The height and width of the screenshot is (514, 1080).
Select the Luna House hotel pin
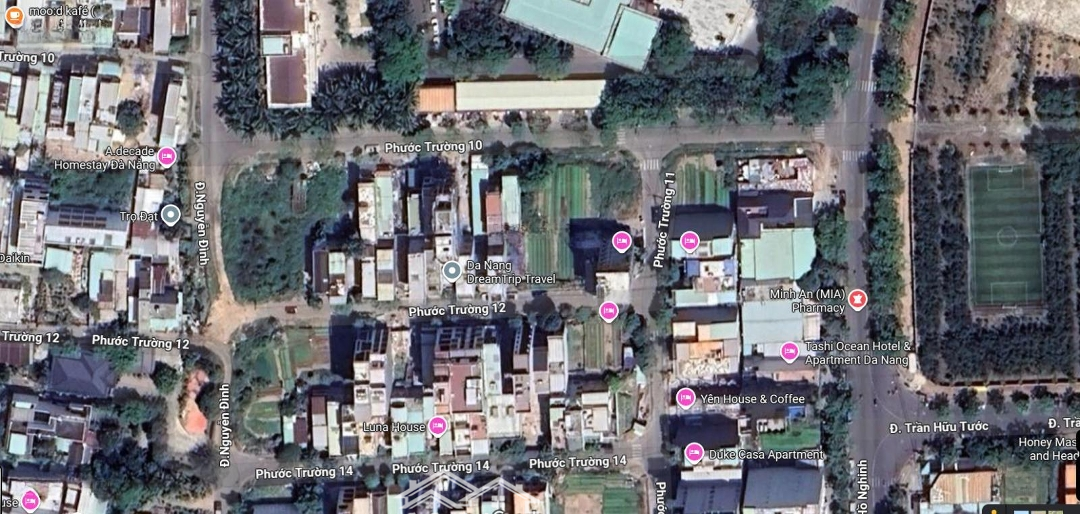(437, 427)
